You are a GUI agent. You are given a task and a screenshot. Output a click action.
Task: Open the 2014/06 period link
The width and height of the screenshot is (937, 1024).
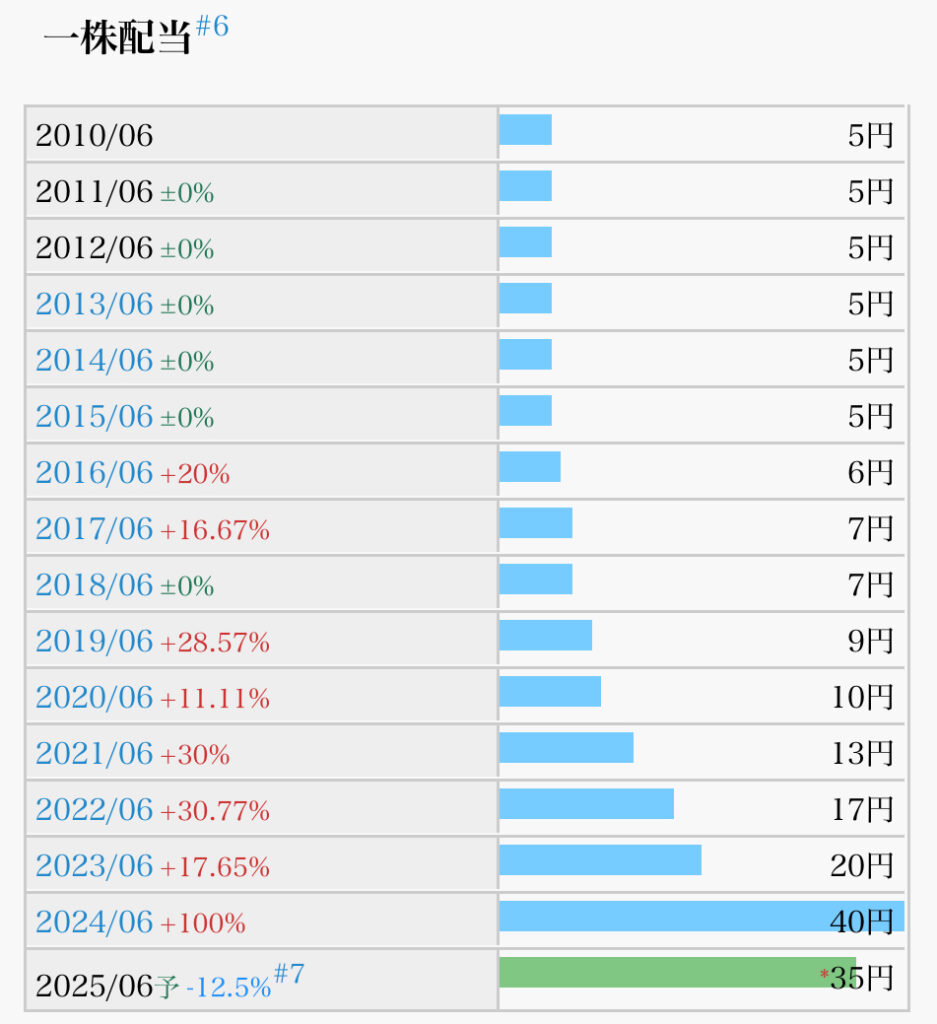[x=94, y=360]
